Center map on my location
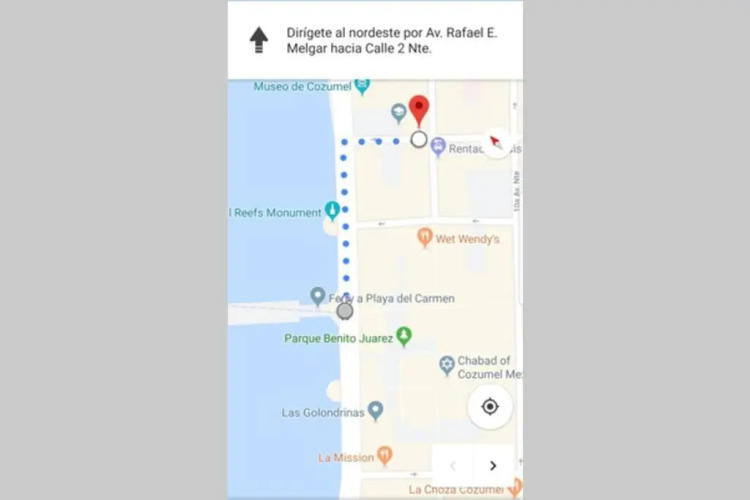The image size is (750, 500). (x=490, y=407)
